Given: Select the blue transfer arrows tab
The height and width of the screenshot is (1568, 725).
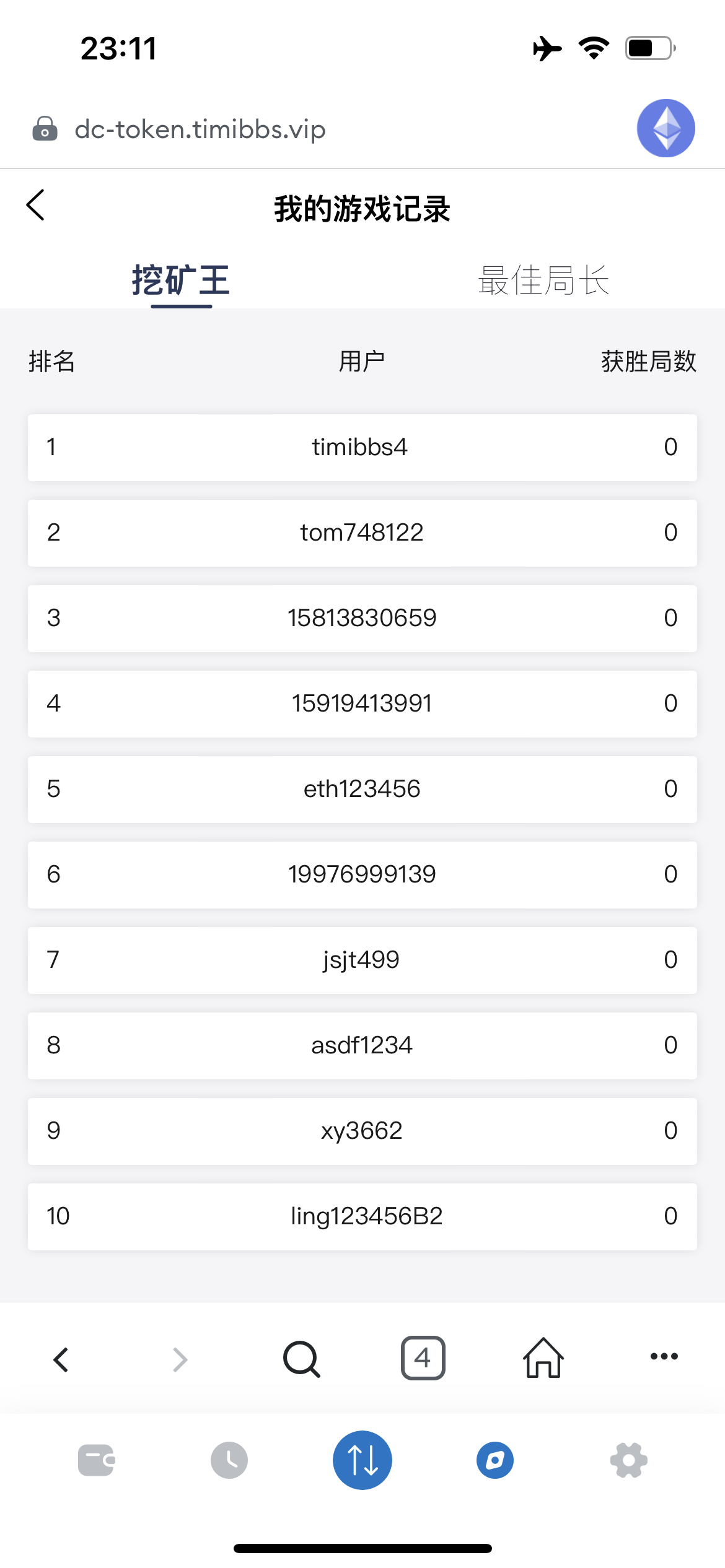Looking at the screenshot, I should click(362, 1460).
